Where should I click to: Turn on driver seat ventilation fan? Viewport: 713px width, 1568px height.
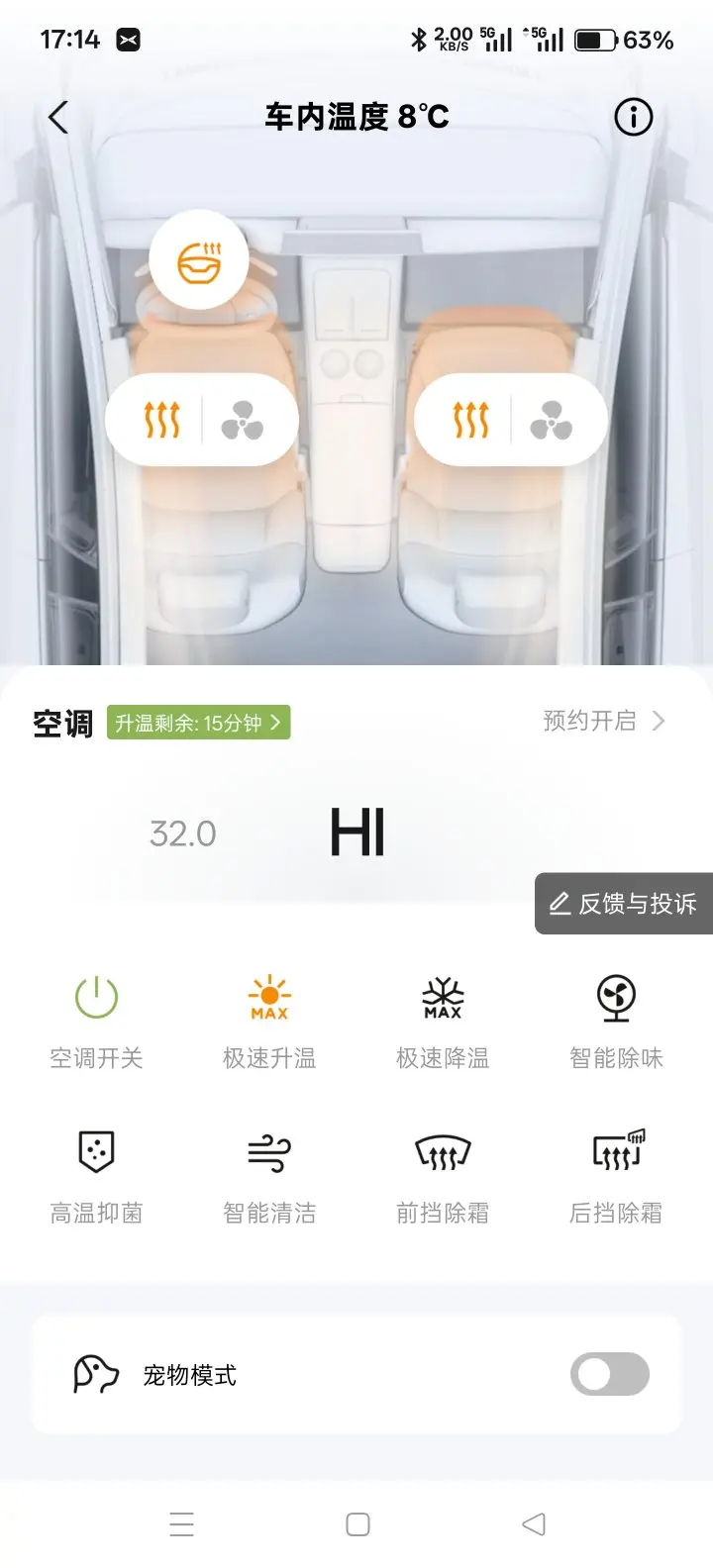coord(243,421)
